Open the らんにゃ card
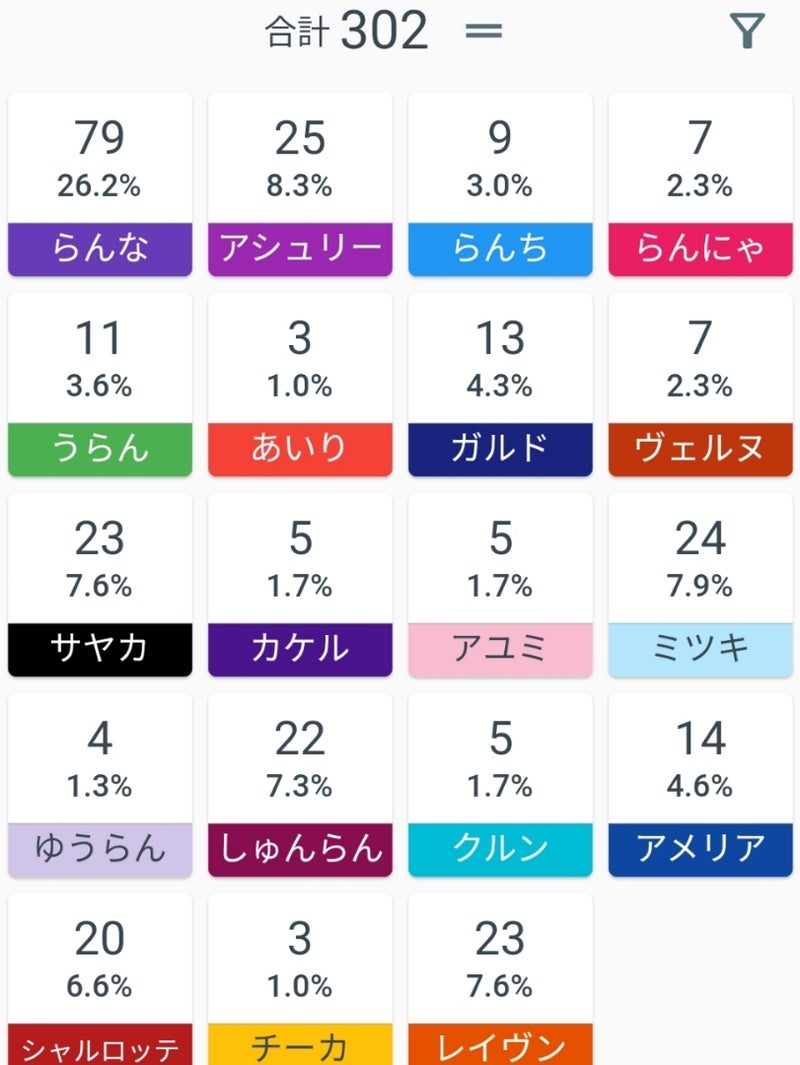The image size is (800, 1065). point(700,185)
